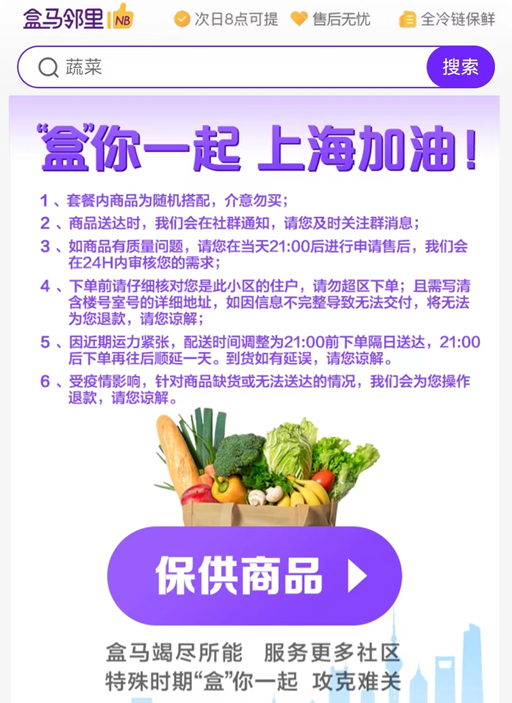The height and width of the screenshot is (703, 512).
Task: Tap the 蔬菜 search box
Action: tap(223, 67)
